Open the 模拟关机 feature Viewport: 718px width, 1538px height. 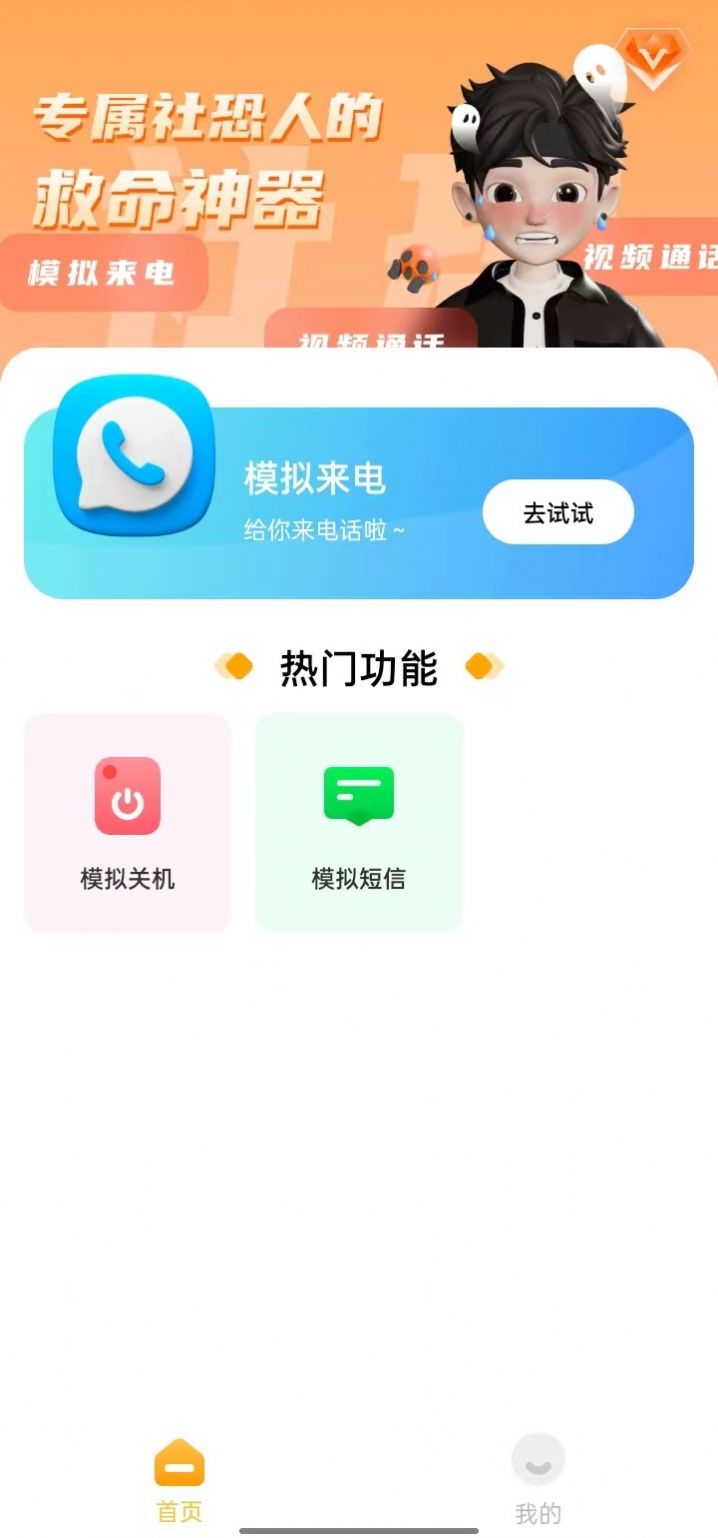pyautogui.click(x=128, y=822)
